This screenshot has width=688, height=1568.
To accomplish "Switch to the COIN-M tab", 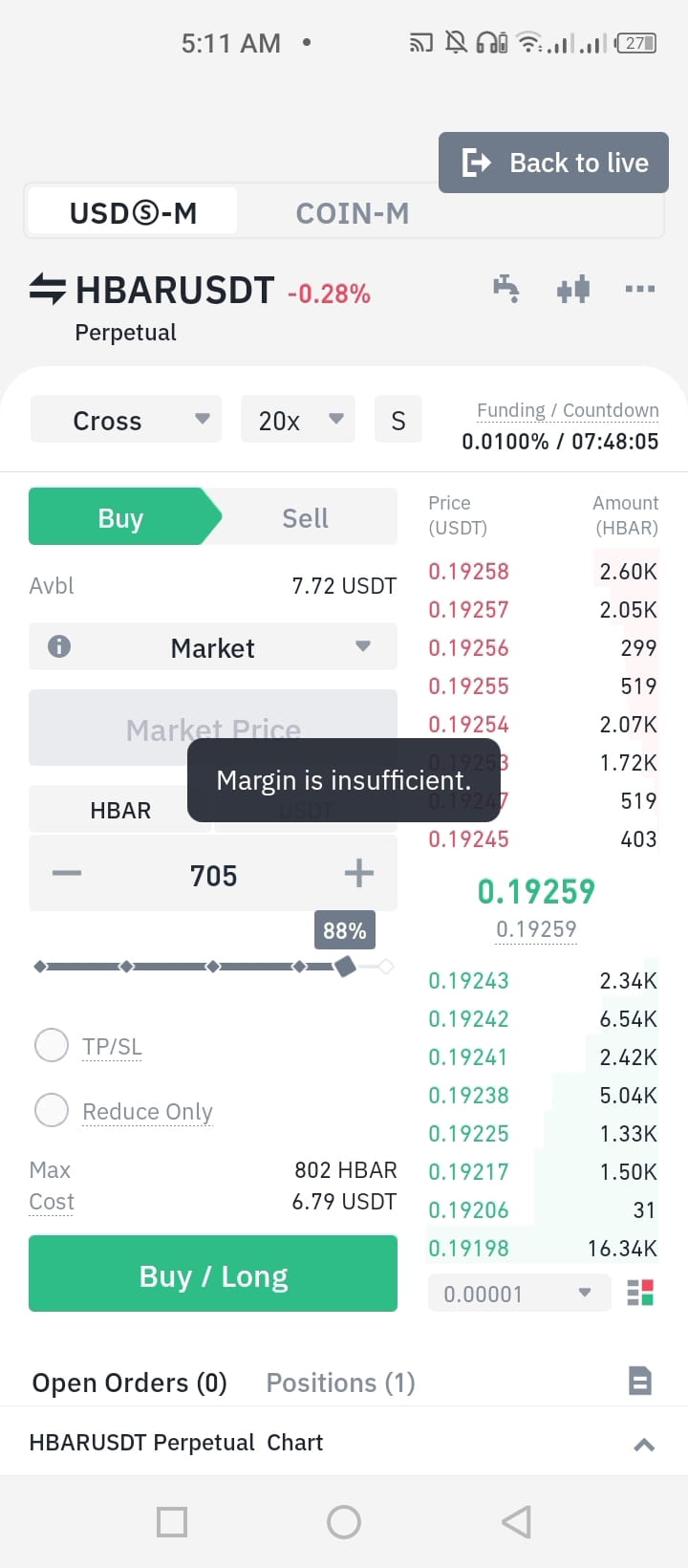I will [x=353, y=212].
